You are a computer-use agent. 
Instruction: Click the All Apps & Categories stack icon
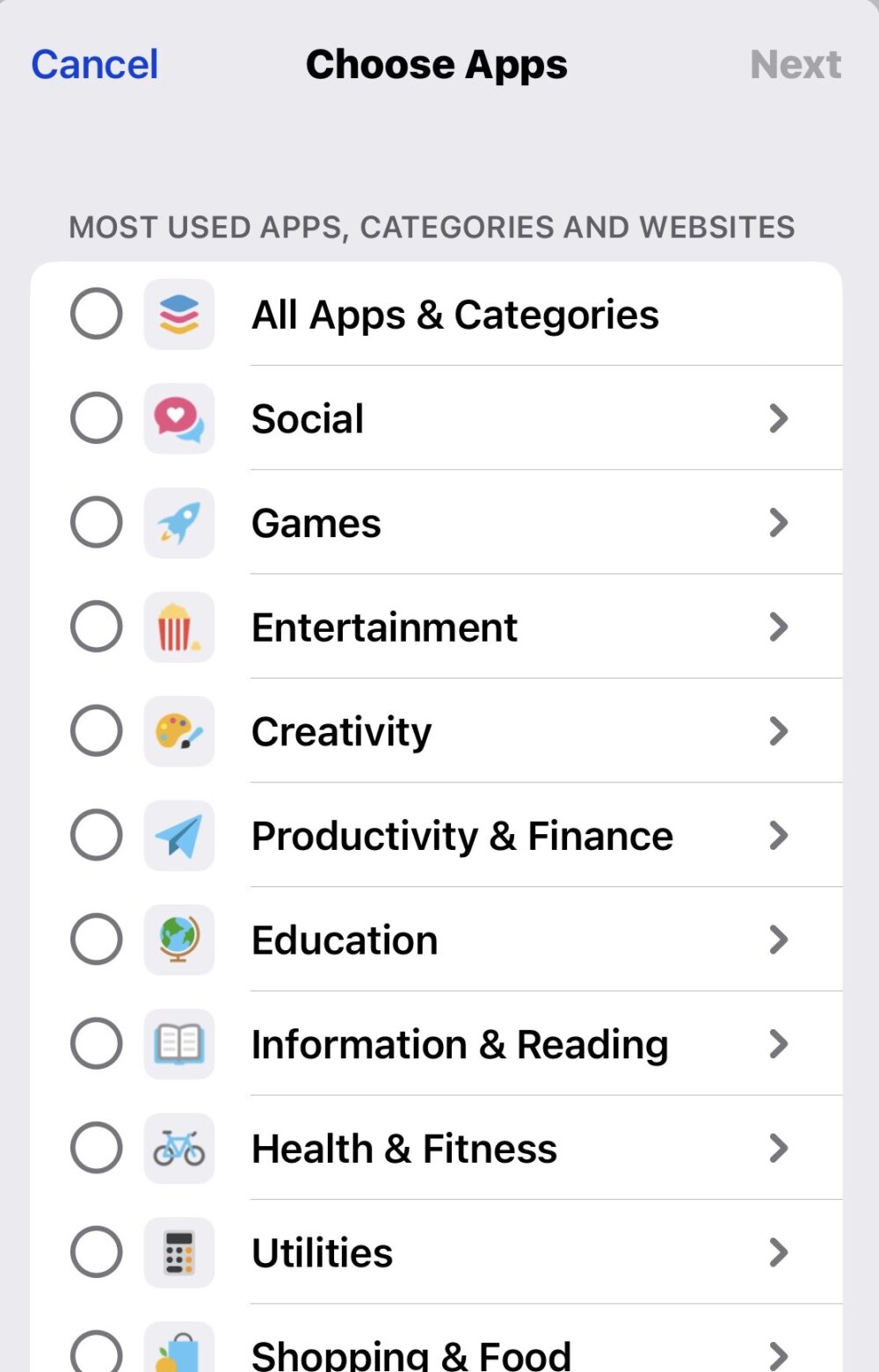(178, 314)
